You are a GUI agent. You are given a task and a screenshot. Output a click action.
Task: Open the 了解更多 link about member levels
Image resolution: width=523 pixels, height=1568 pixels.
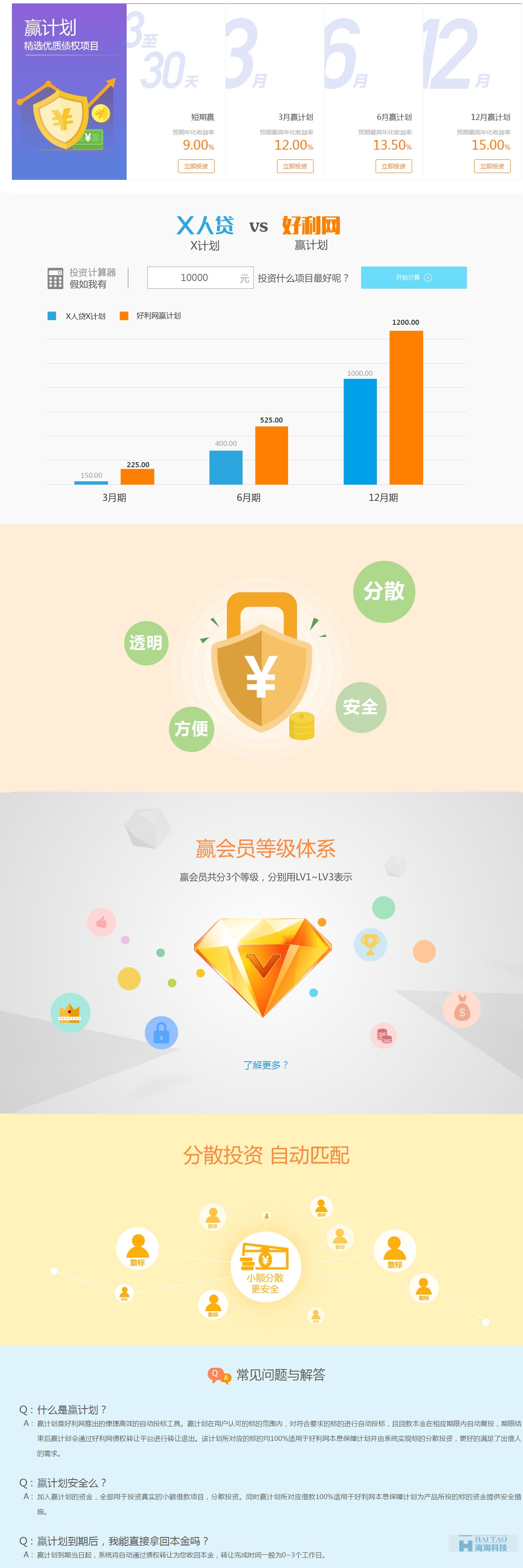(x=265, y=1065)
